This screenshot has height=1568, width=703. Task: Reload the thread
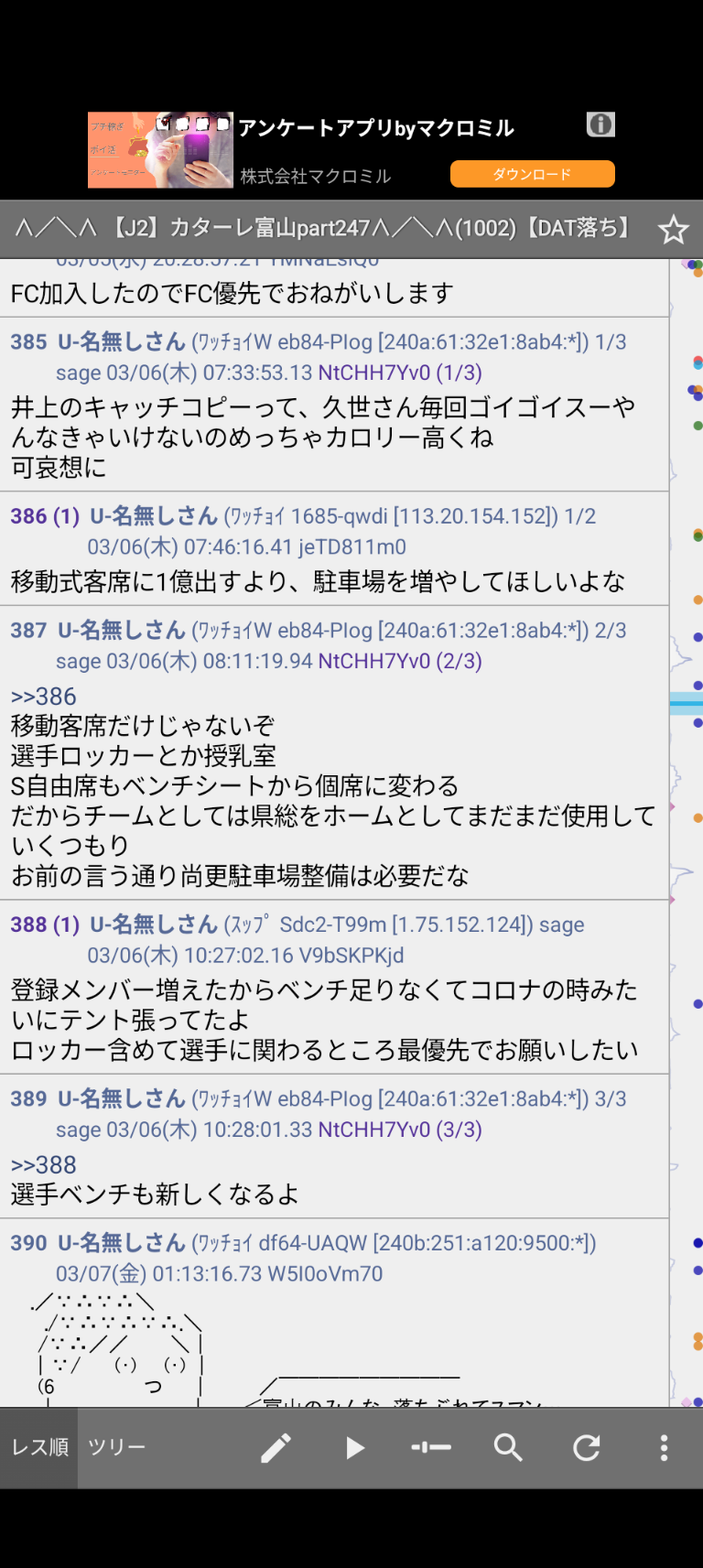586,1447
